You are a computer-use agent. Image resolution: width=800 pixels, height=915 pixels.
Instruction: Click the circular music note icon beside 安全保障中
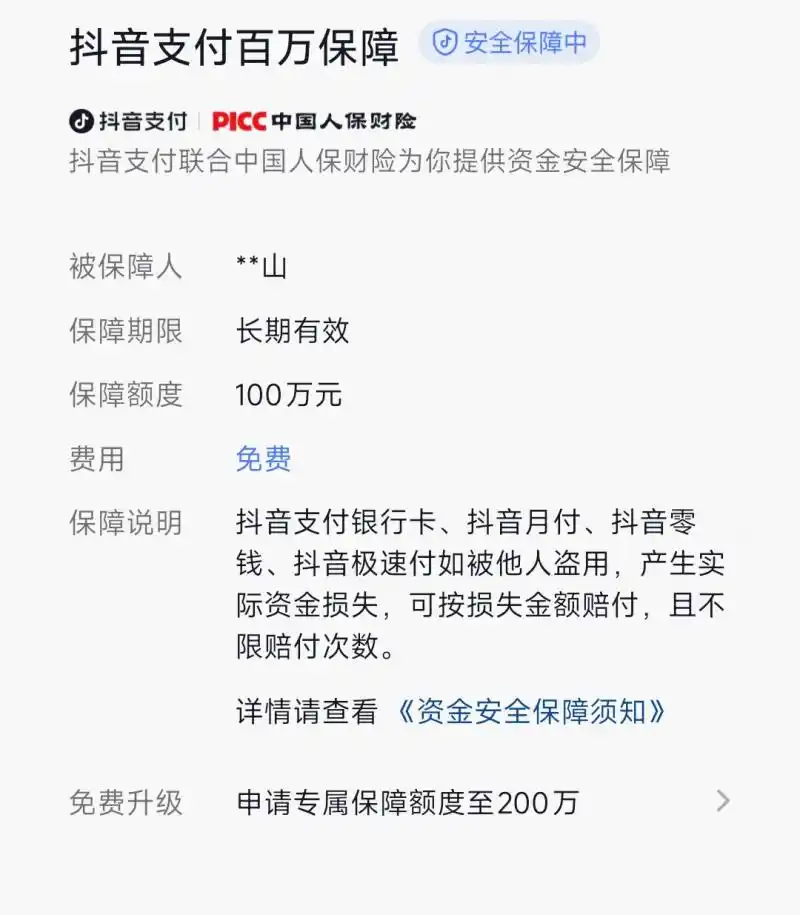(446, 42)
